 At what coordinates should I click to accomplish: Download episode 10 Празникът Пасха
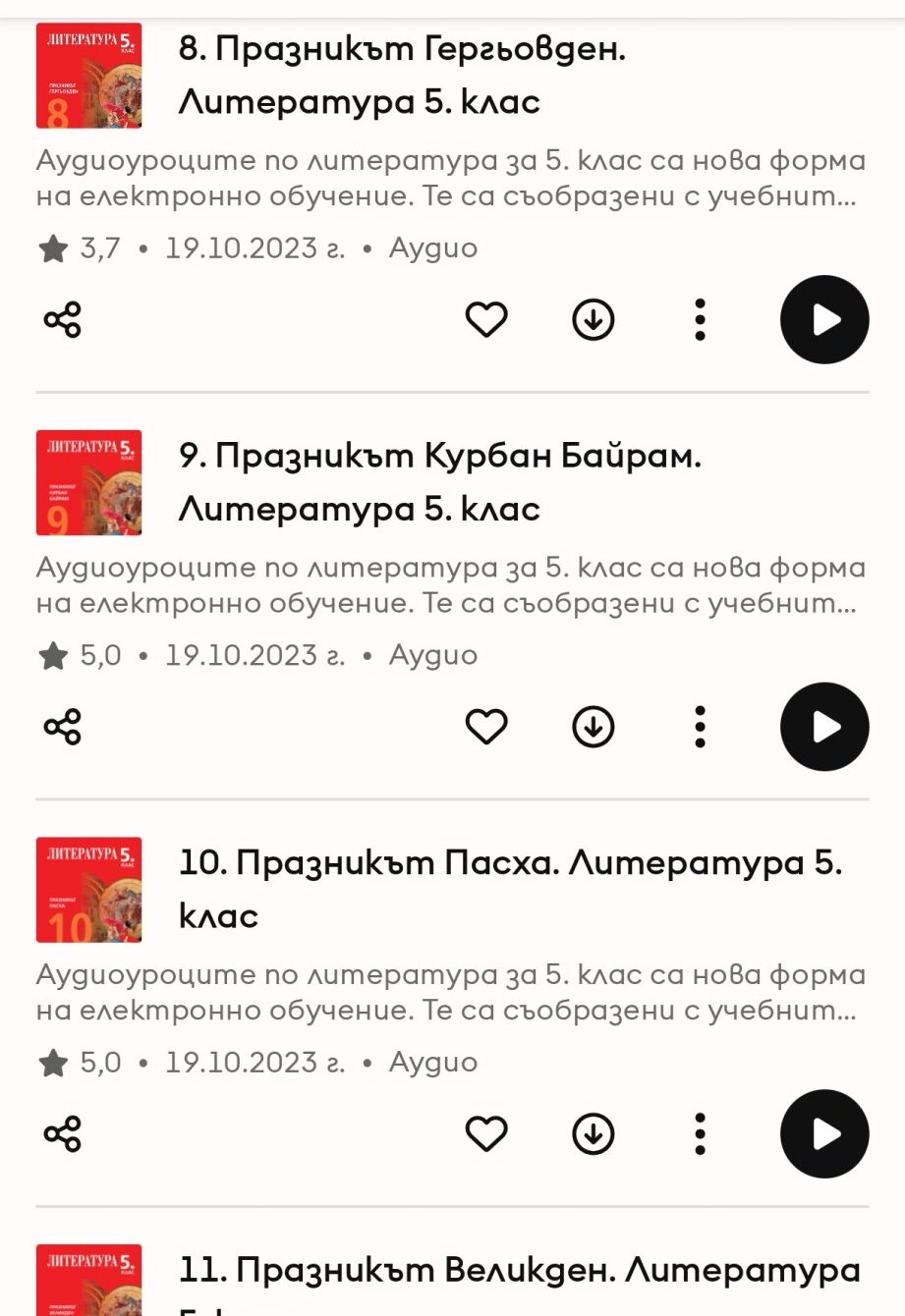coord(593,1134)
